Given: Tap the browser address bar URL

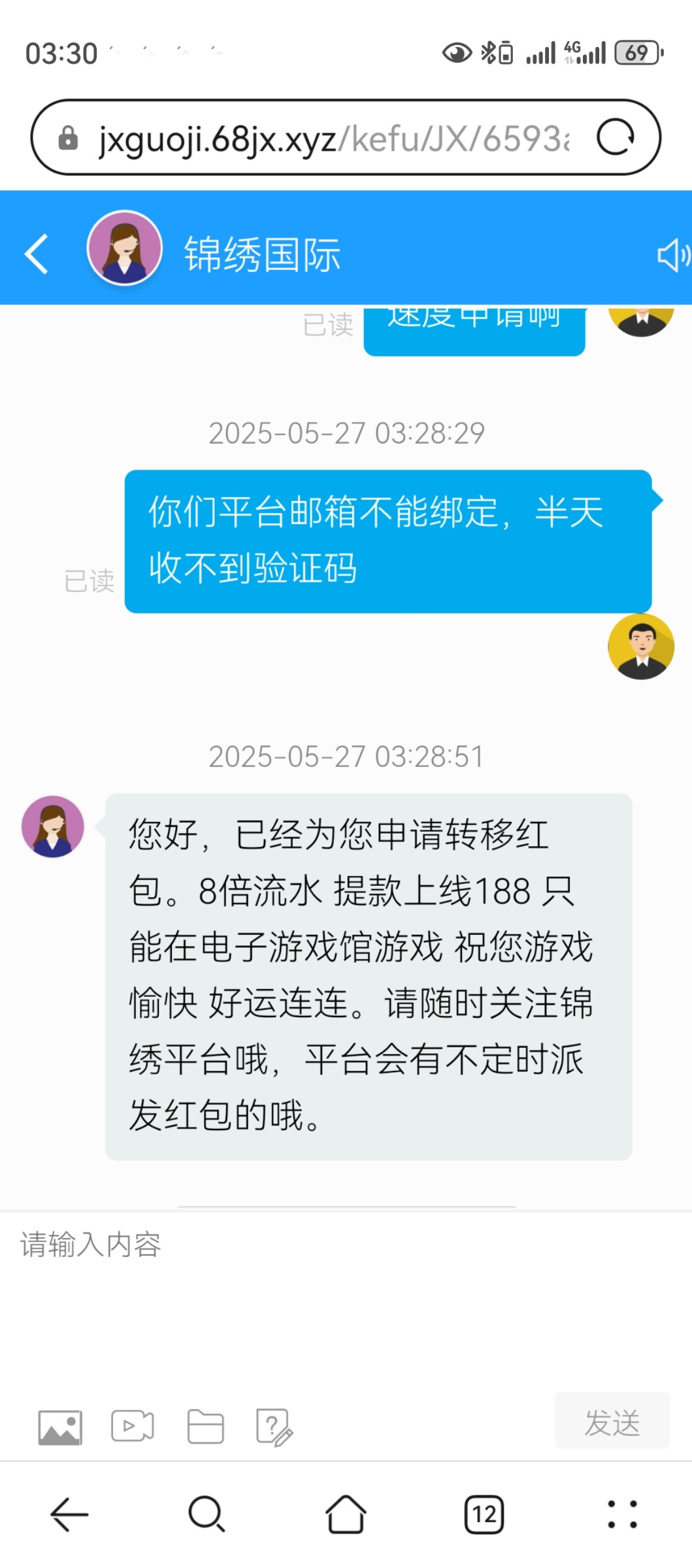Looking at the screenshot, I should pos(333,139).
